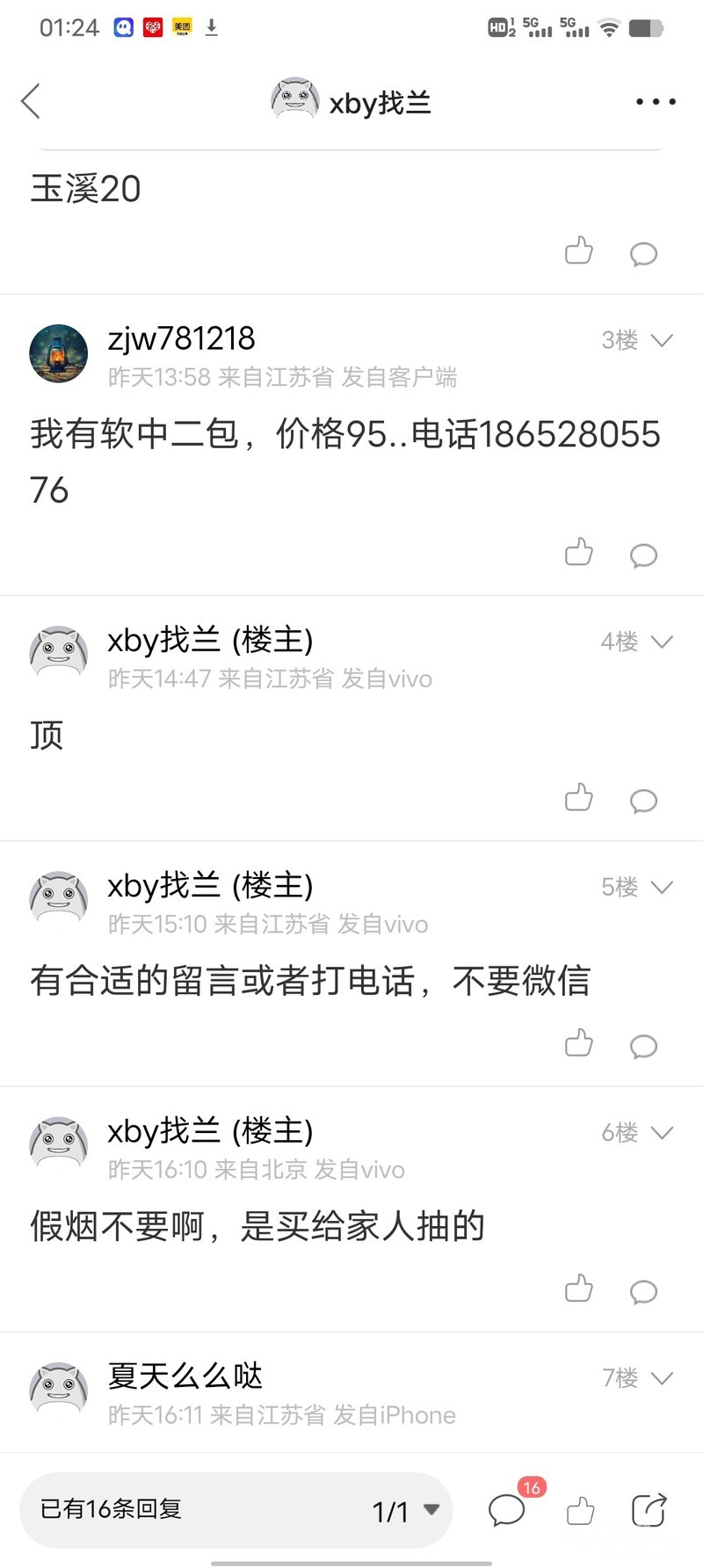The height and width of the screenshot is (1568, 703).
Task: Expand options chevron on 5楼
Action: [662, 887]
